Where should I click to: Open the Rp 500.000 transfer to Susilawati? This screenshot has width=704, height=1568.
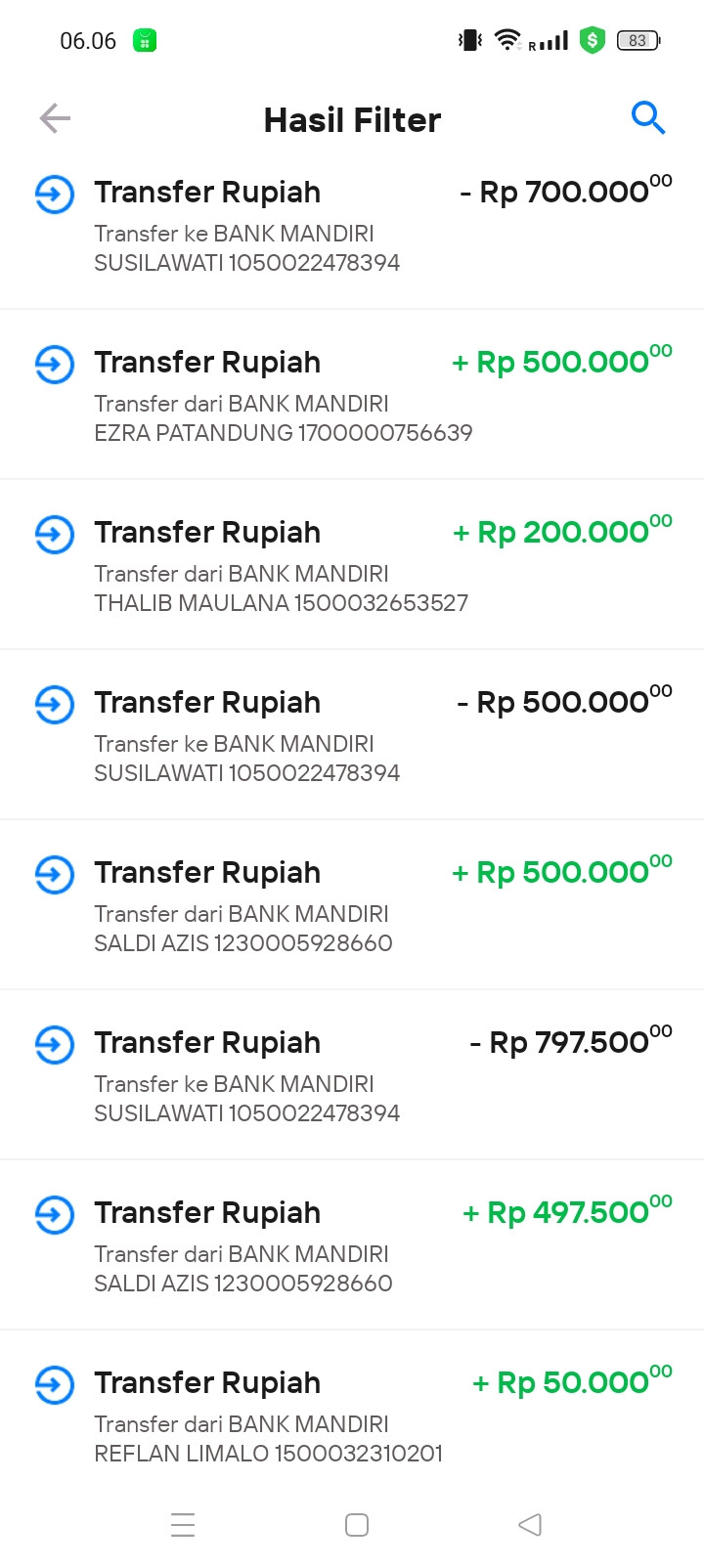click(x=352, y=736)
